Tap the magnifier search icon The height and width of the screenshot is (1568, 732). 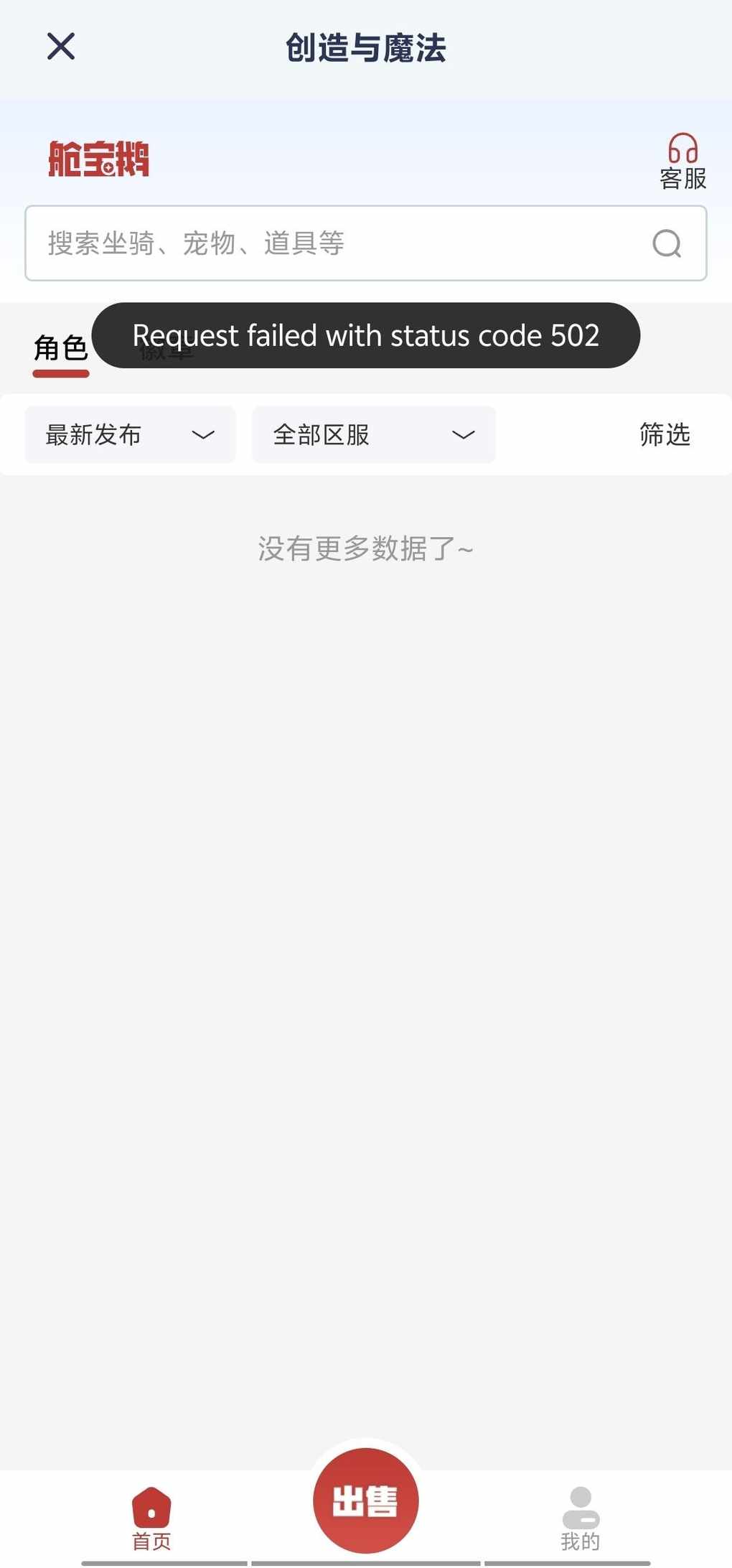[x=667, y=243]
